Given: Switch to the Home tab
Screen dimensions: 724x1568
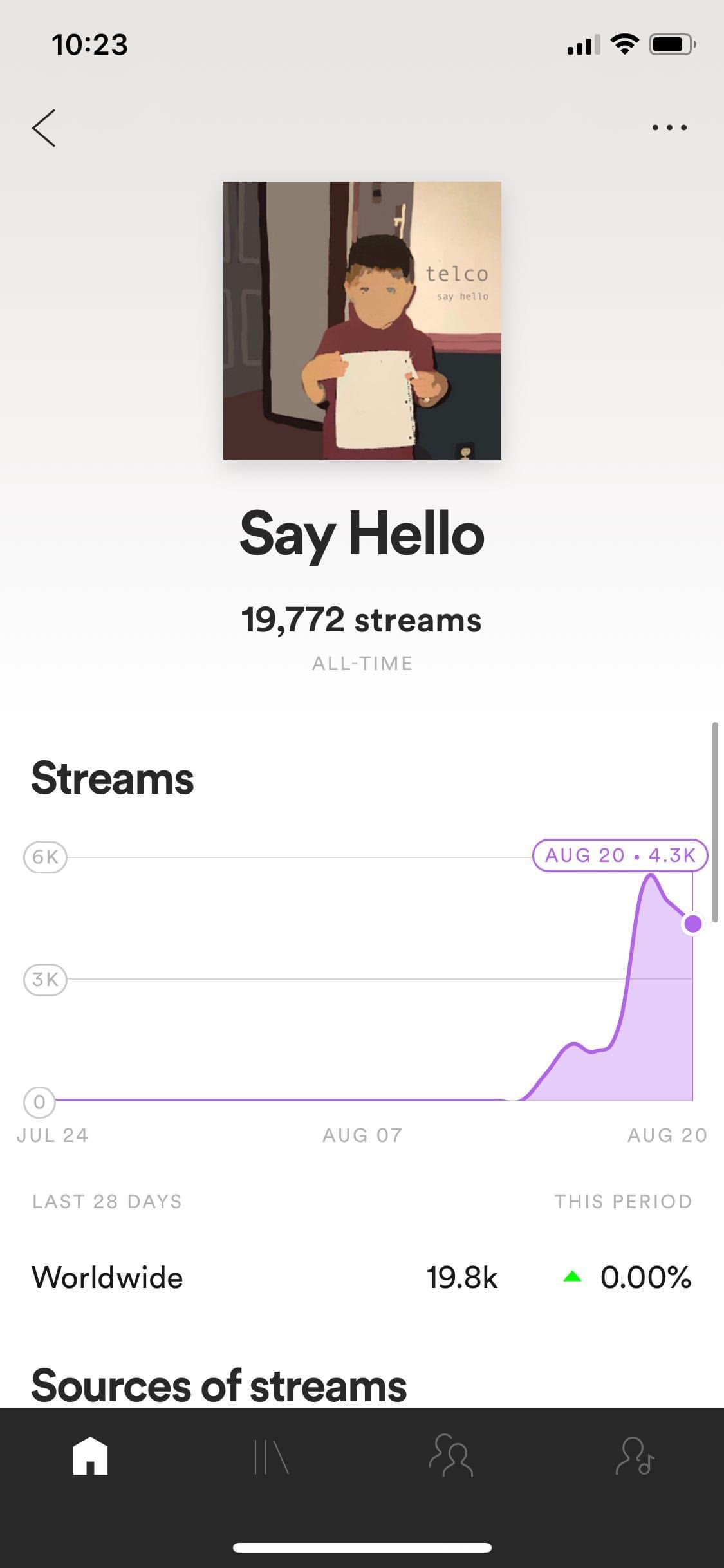Looking at the screenshot, I should click(x=91, y=1456).
